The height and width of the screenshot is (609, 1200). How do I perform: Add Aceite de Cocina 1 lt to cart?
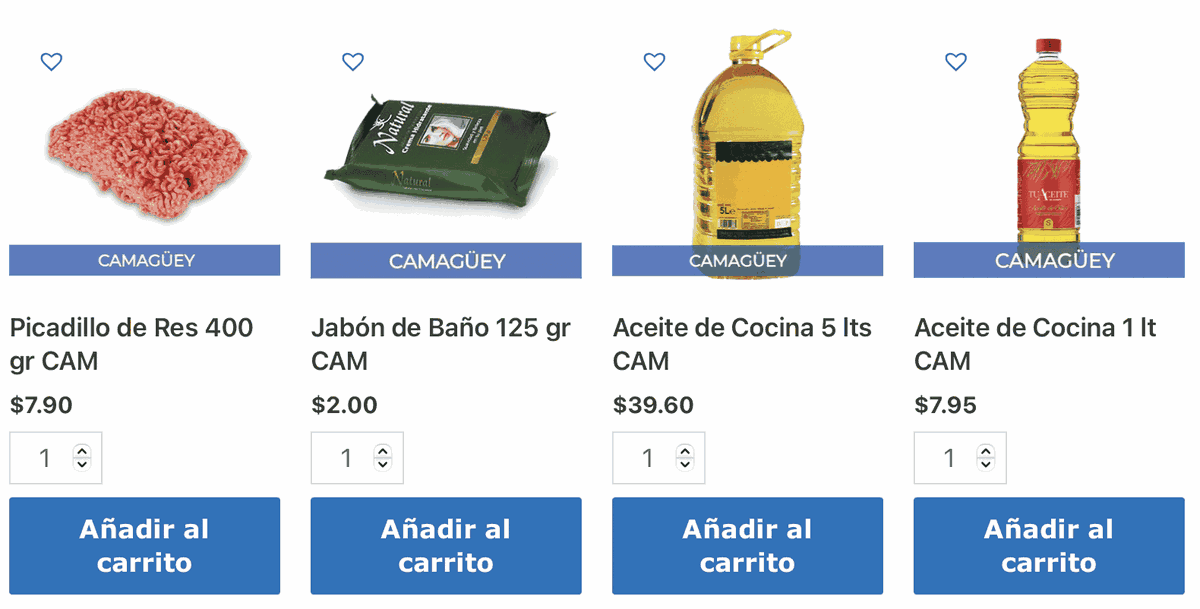point(1049,546)
